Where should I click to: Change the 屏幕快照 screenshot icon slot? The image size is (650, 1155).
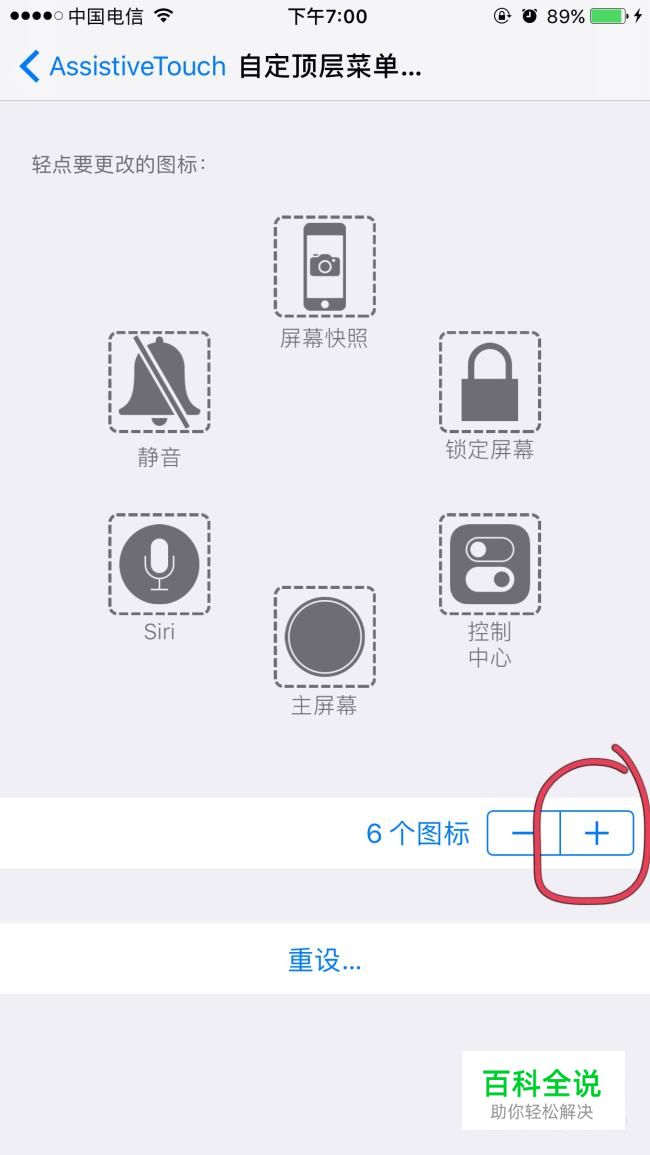(324, 267)
